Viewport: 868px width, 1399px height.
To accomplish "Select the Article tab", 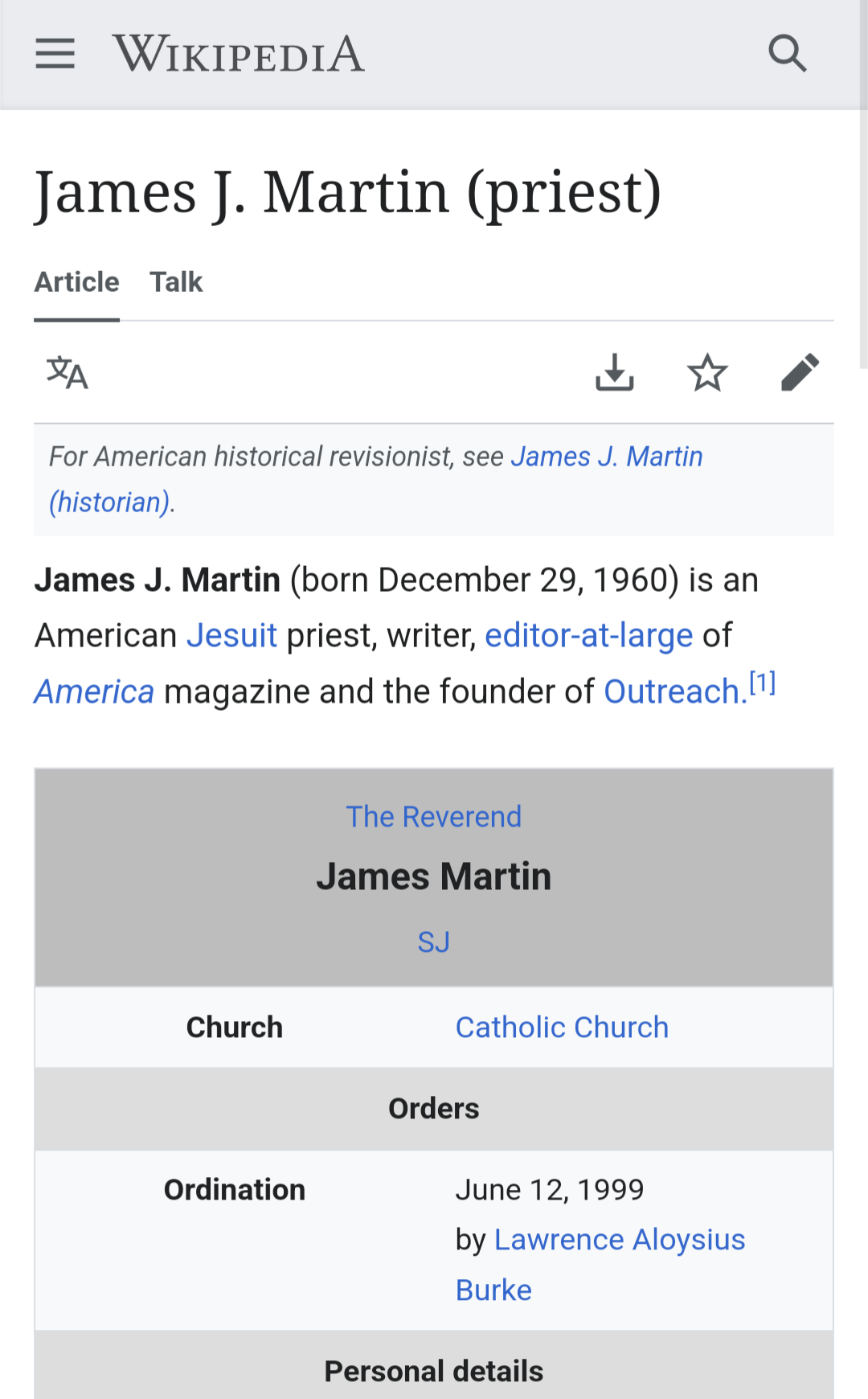I will (x=76, y=282).
